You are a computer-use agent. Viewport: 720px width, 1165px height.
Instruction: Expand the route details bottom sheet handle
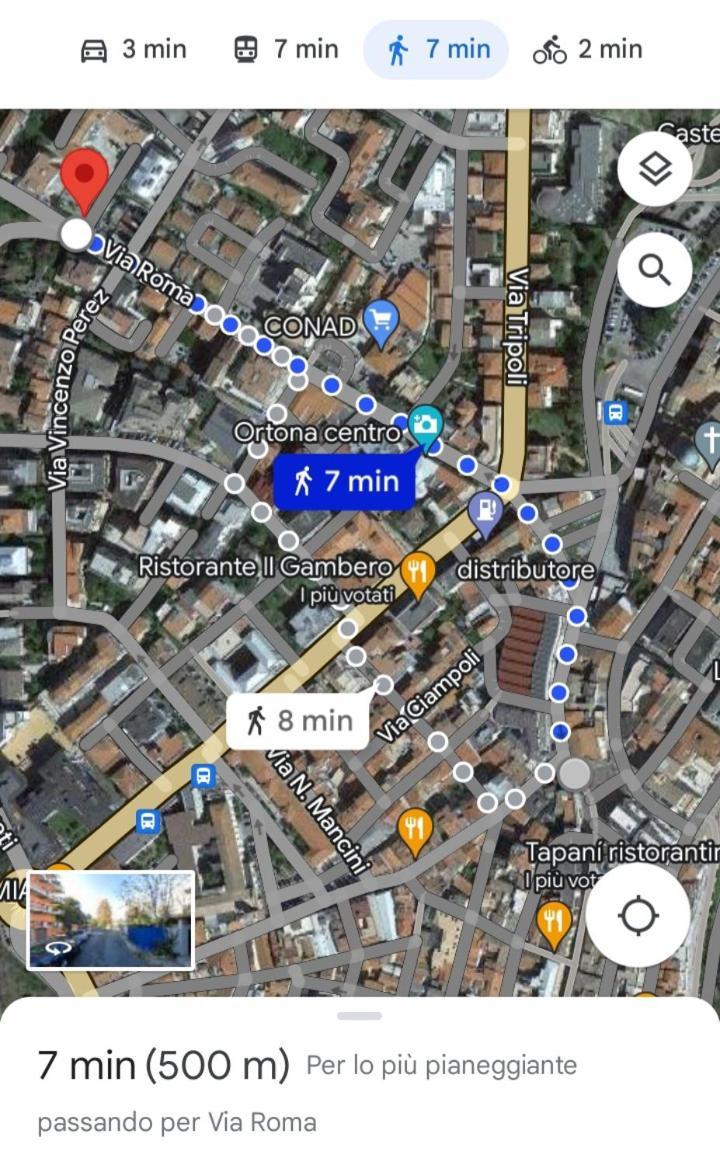click(360, 1016)
